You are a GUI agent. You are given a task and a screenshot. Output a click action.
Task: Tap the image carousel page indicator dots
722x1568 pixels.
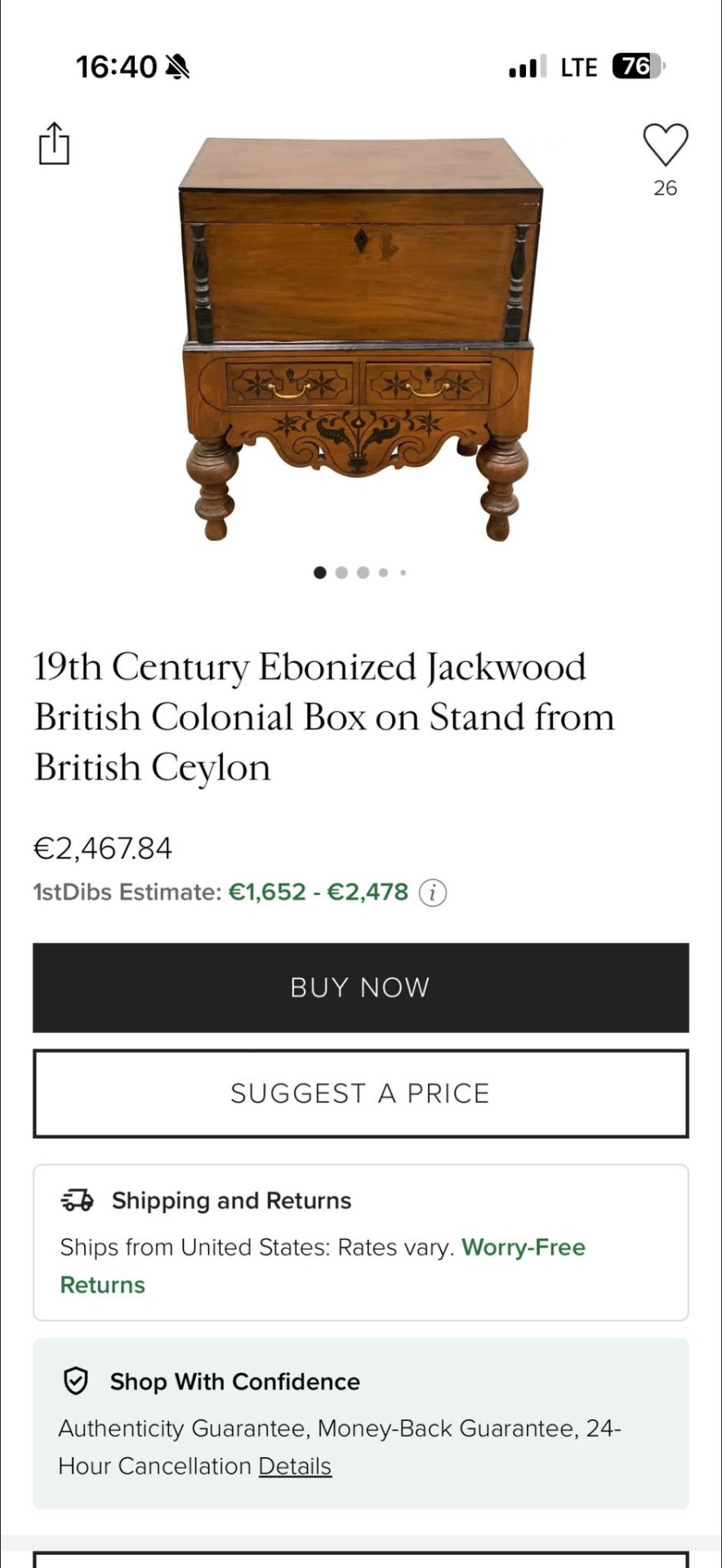click(360, 572)
